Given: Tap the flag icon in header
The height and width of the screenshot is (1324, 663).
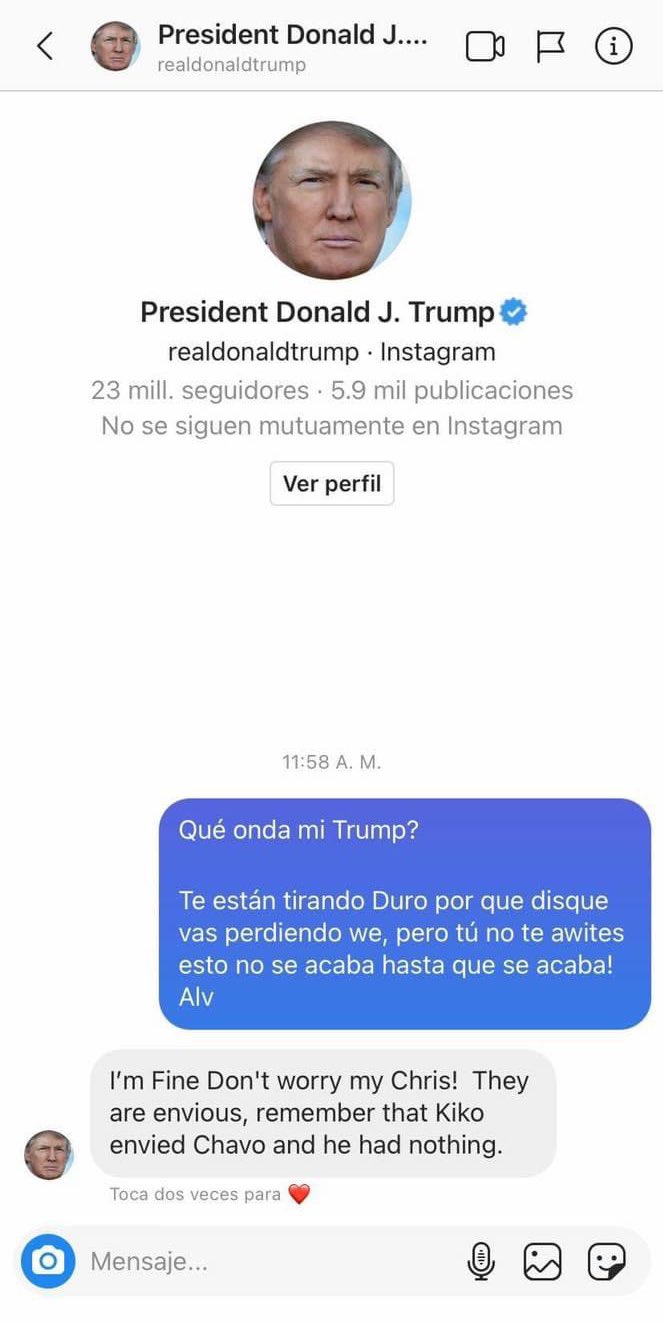Looking at the screenshot, I should (x=550, y=47).
